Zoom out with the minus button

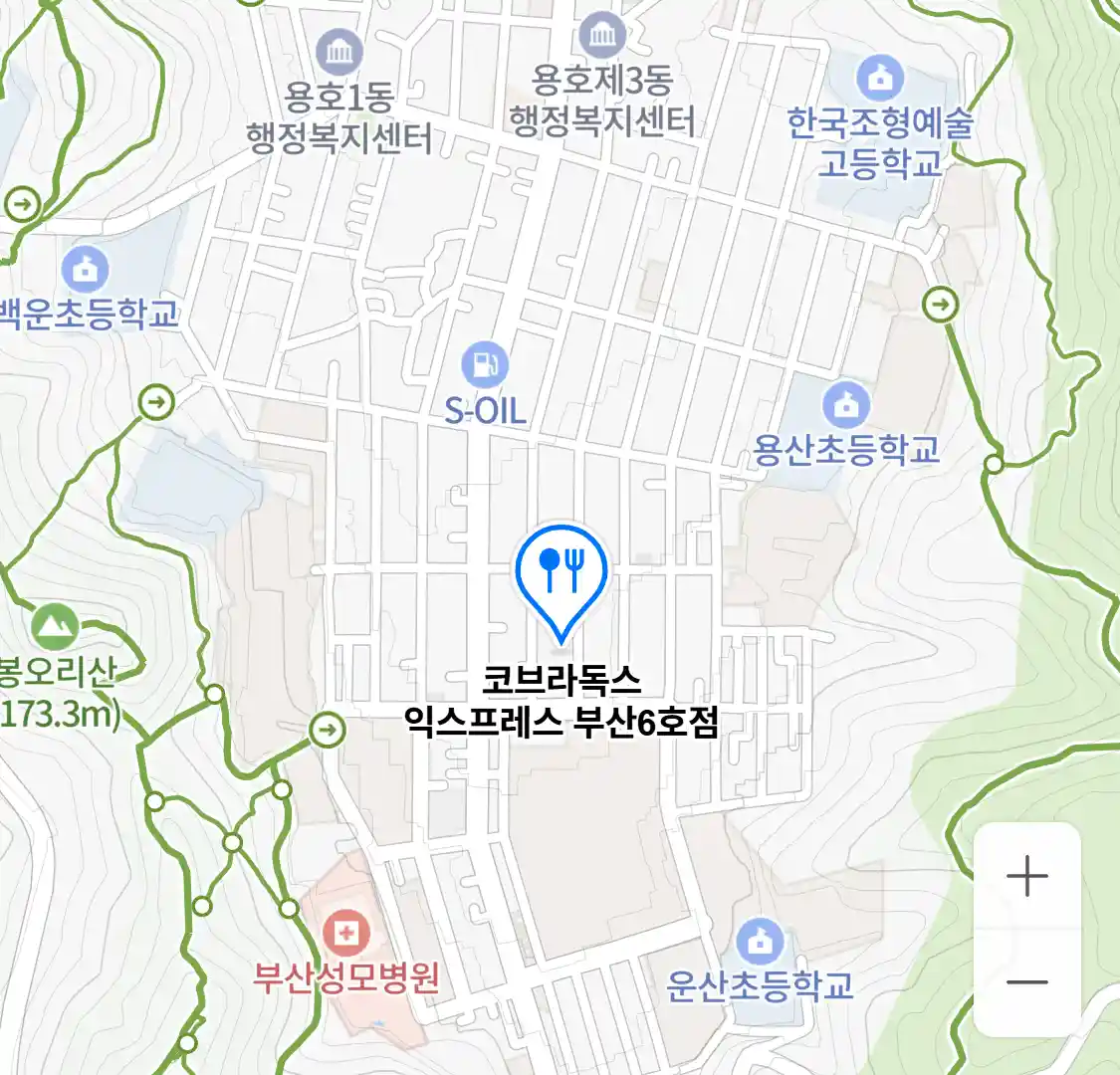coord(1026,982)
